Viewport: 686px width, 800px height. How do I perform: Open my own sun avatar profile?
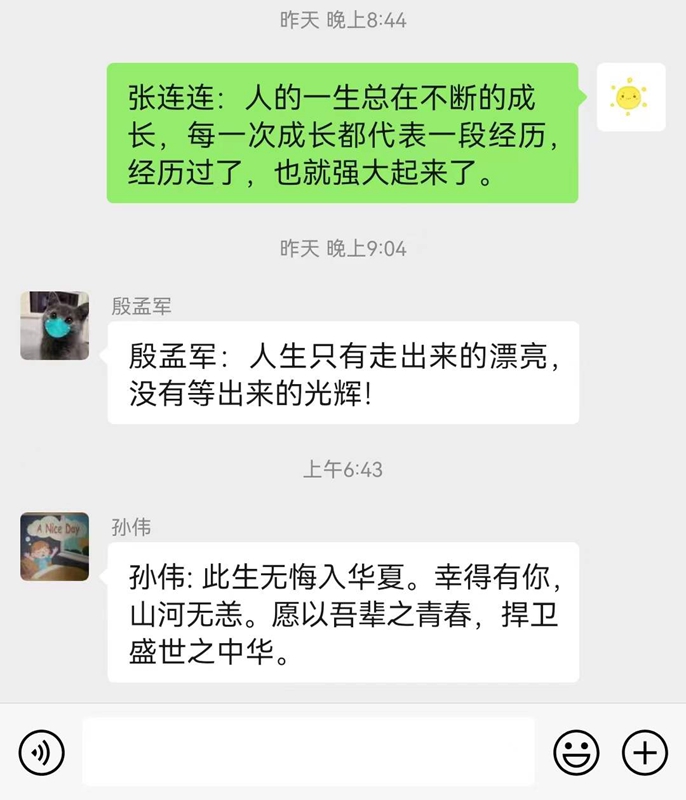click(x=630, y=97)
